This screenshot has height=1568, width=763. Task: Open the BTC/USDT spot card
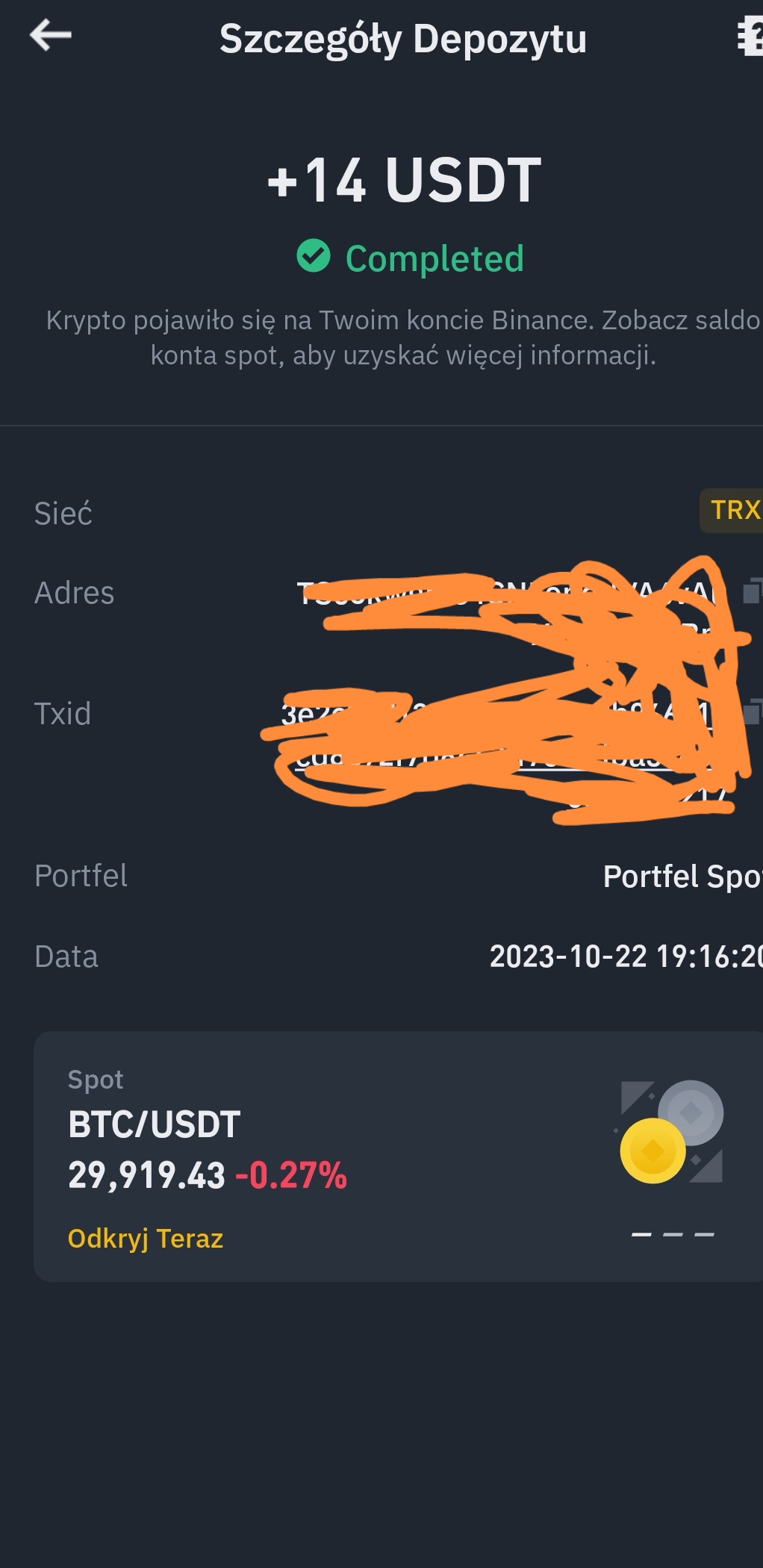398,1156
